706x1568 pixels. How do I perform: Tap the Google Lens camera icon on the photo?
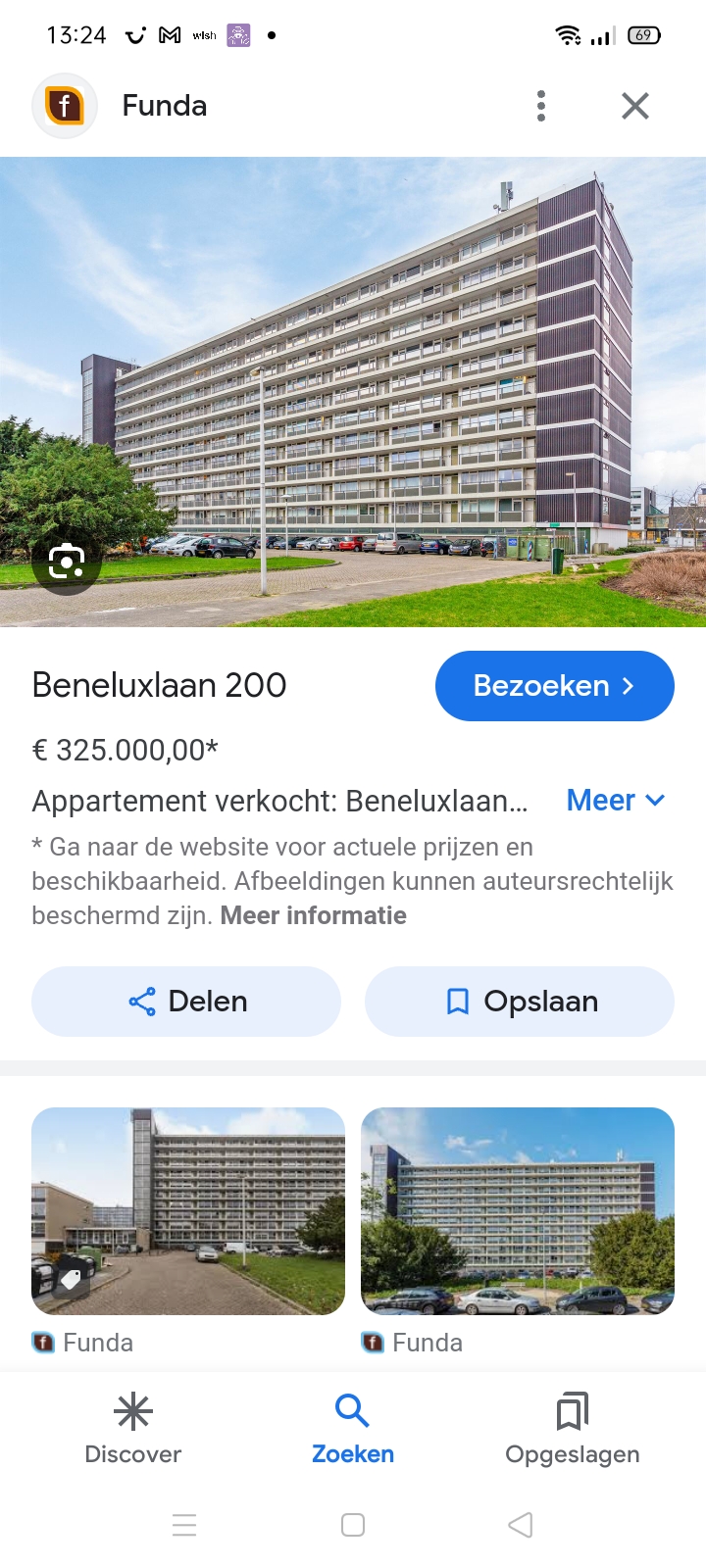click(67, 562)
